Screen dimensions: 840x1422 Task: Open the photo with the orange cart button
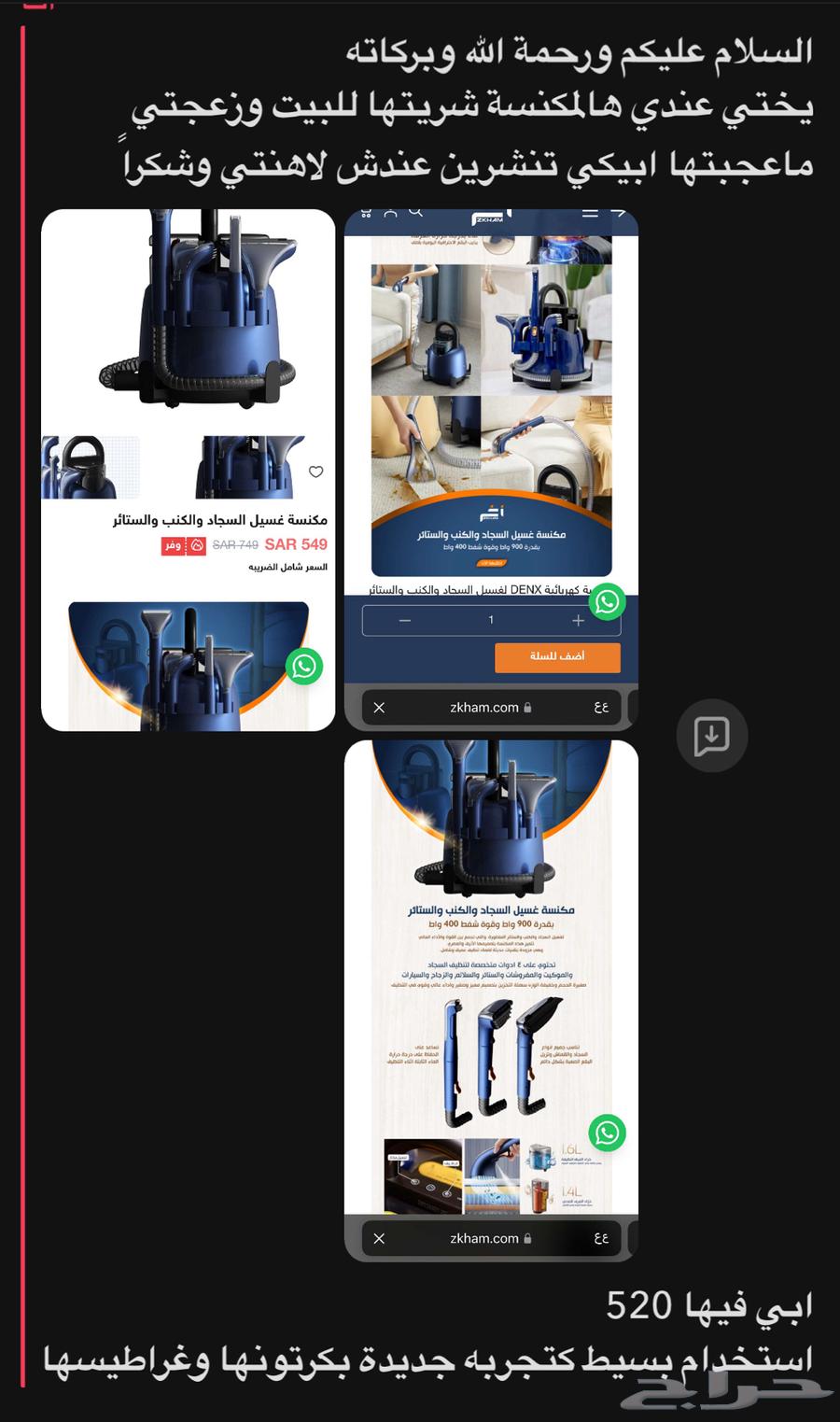[x=491, y=470]
